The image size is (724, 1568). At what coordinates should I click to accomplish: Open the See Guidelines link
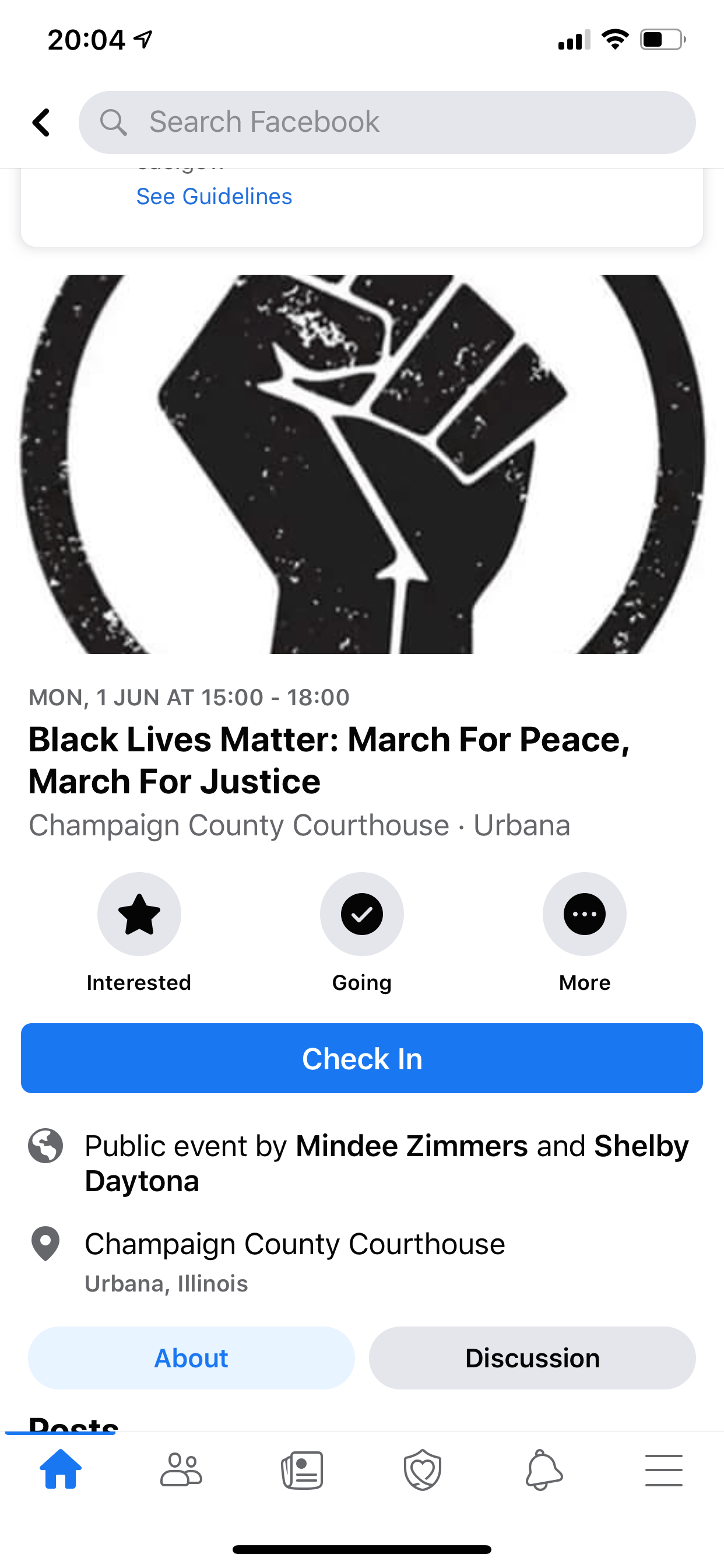pos(213,197)
